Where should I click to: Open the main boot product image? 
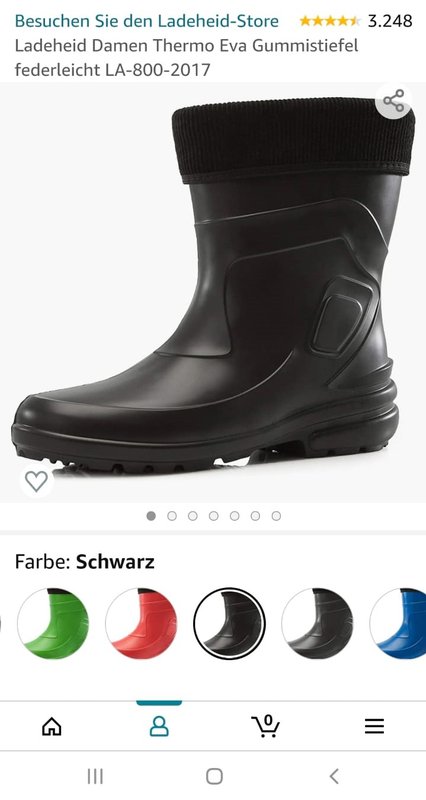coord(213,292)
